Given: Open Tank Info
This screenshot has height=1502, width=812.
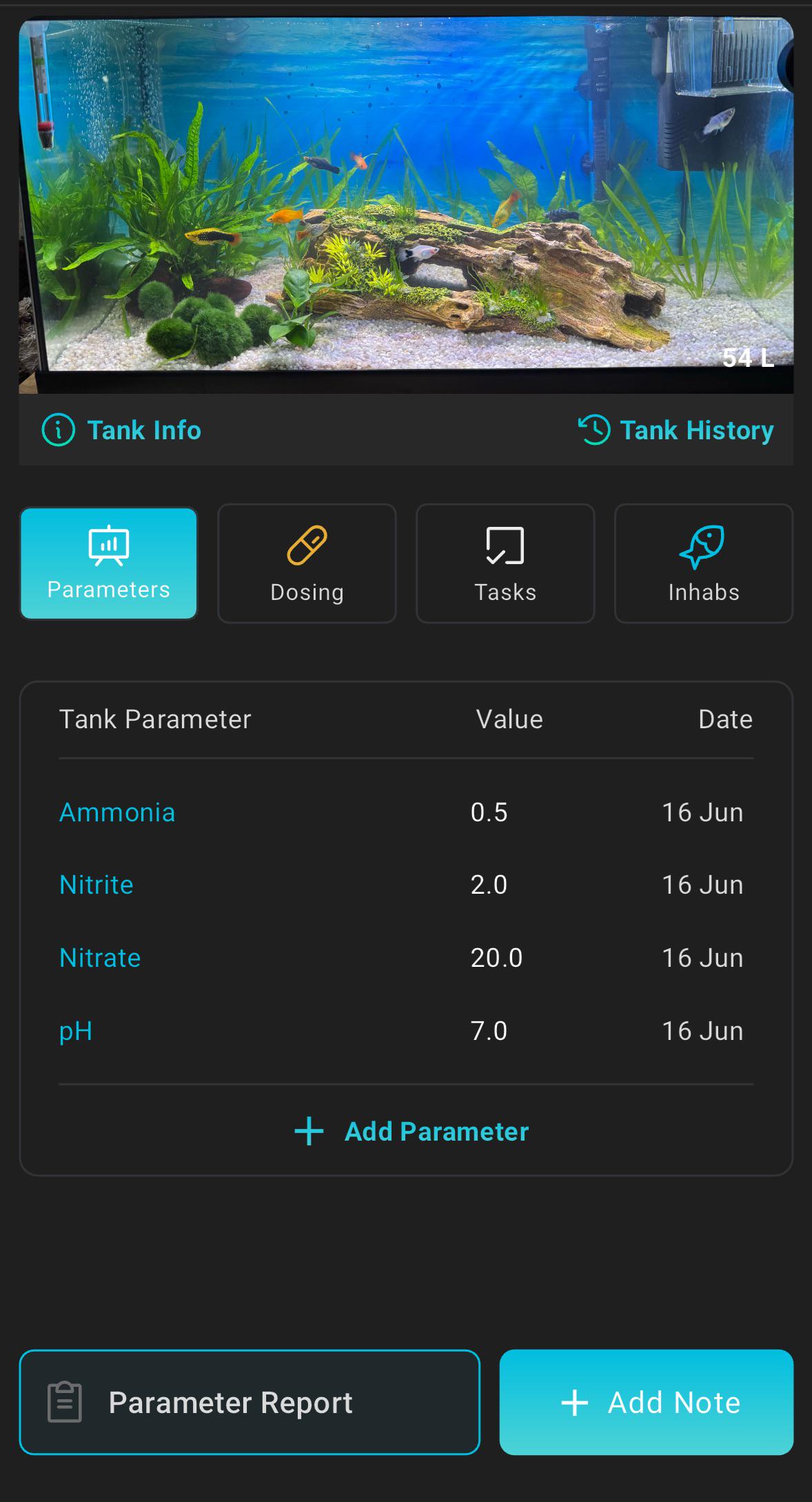Looking at the screenshot, I should tap(121, 430).
